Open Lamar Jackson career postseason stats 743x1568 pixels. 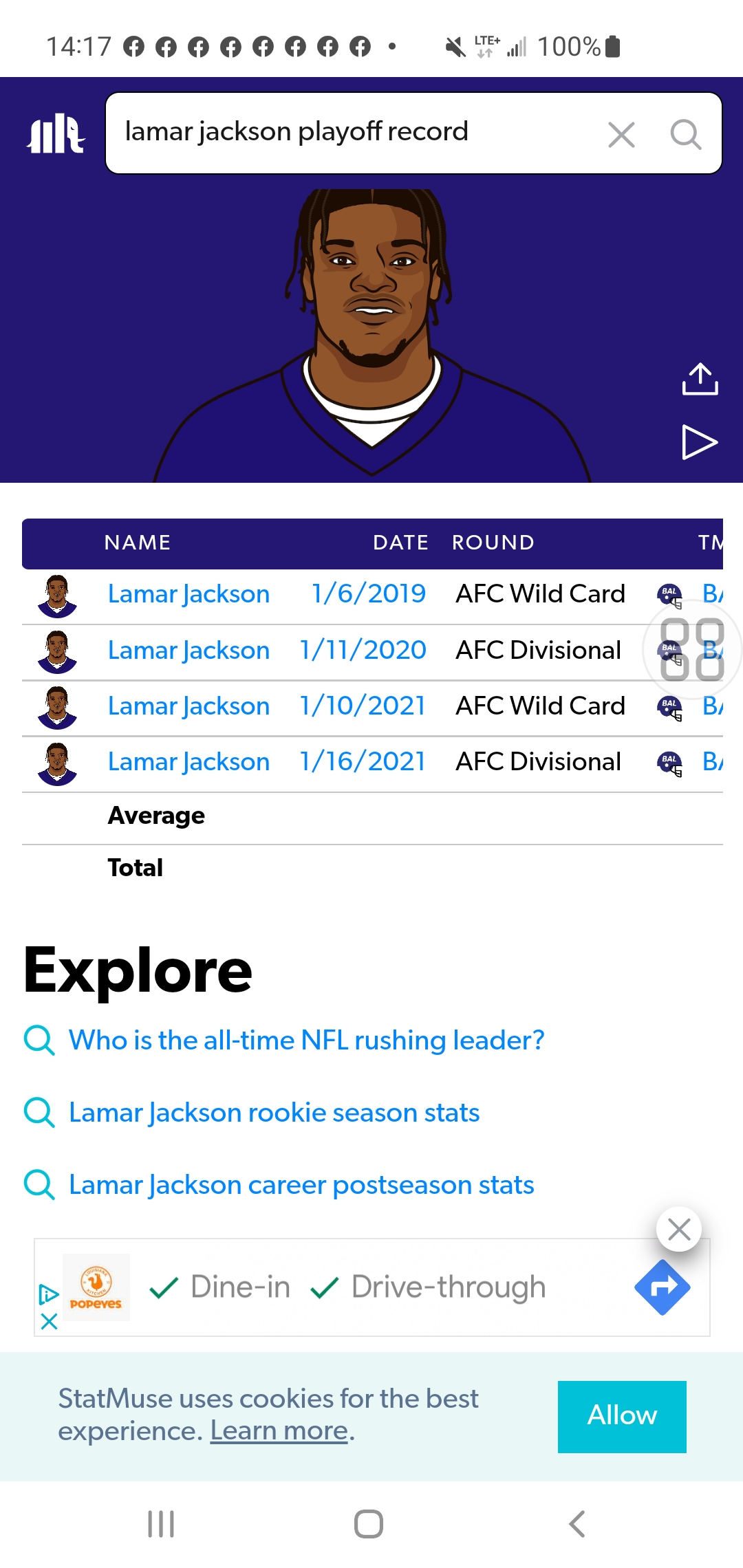click(x=301, y=1185)
